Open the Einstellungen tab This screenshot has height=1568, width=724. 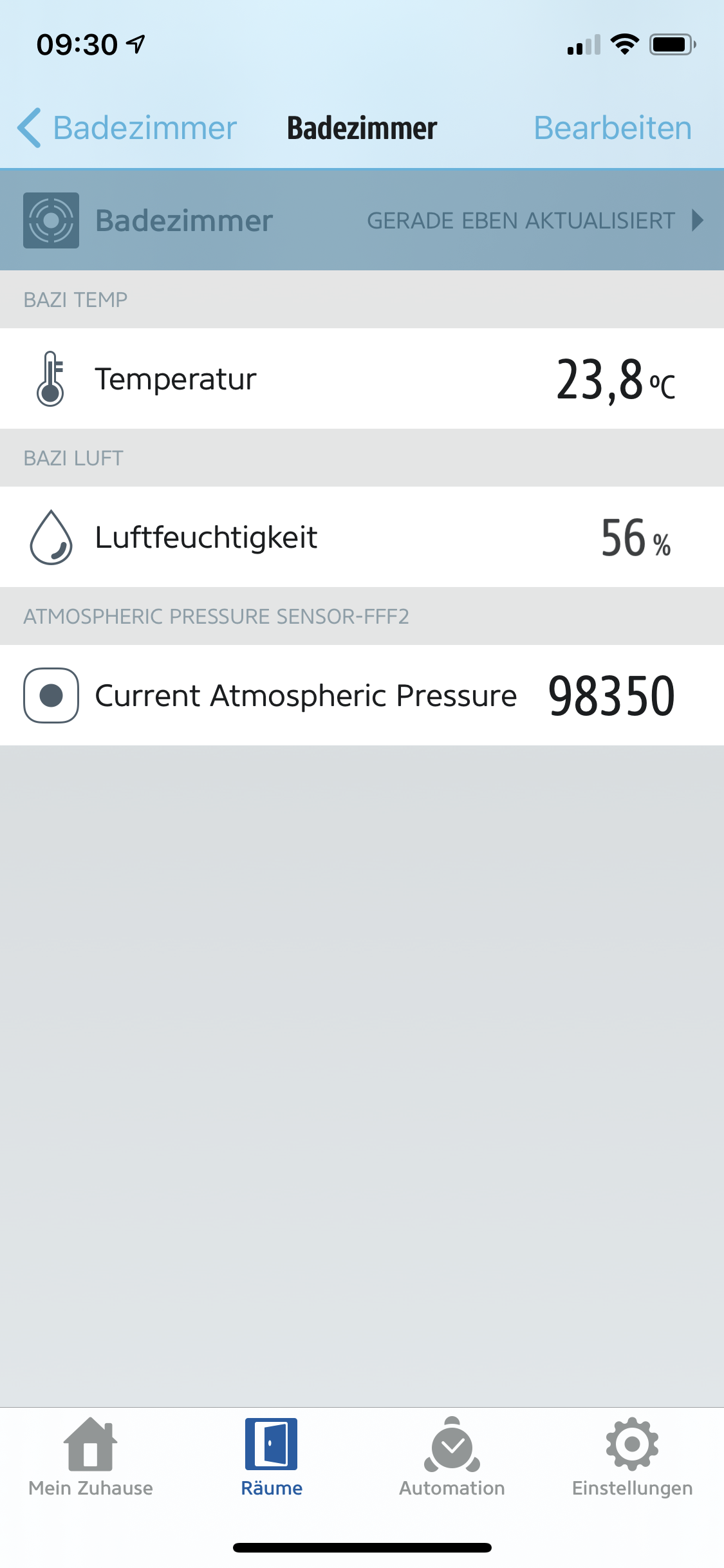point(632,1457)
